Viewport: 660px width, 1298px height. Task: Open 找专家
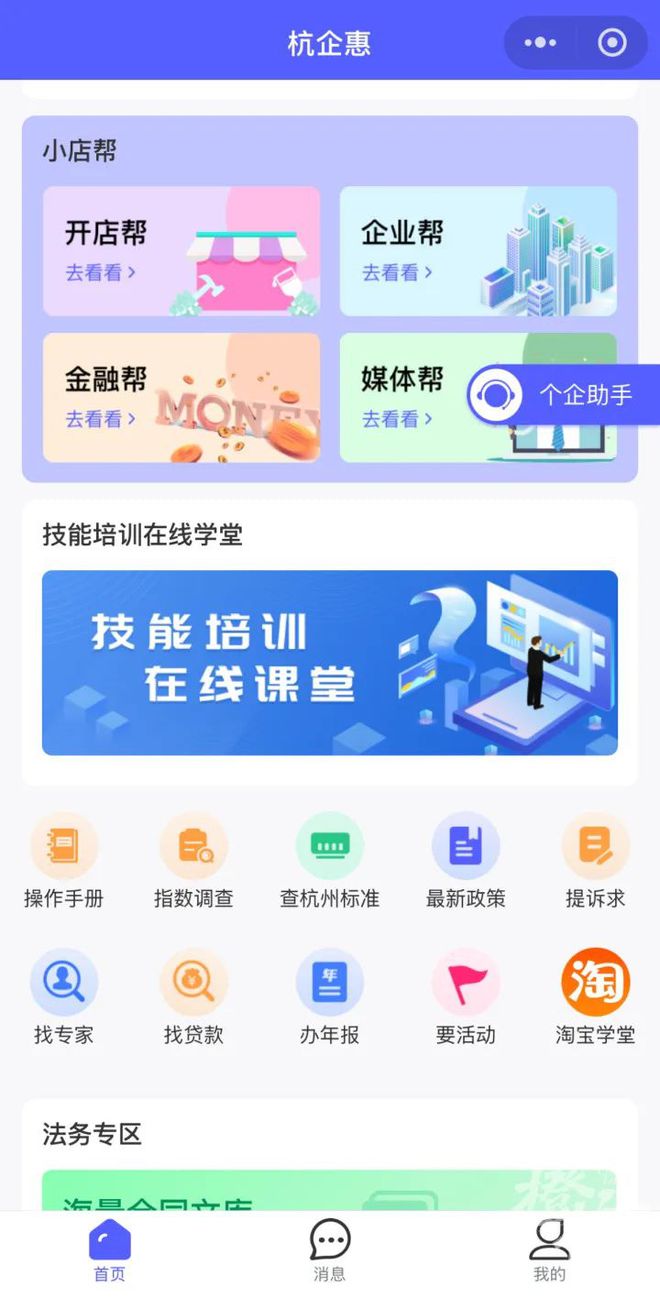tap(64, 996)
